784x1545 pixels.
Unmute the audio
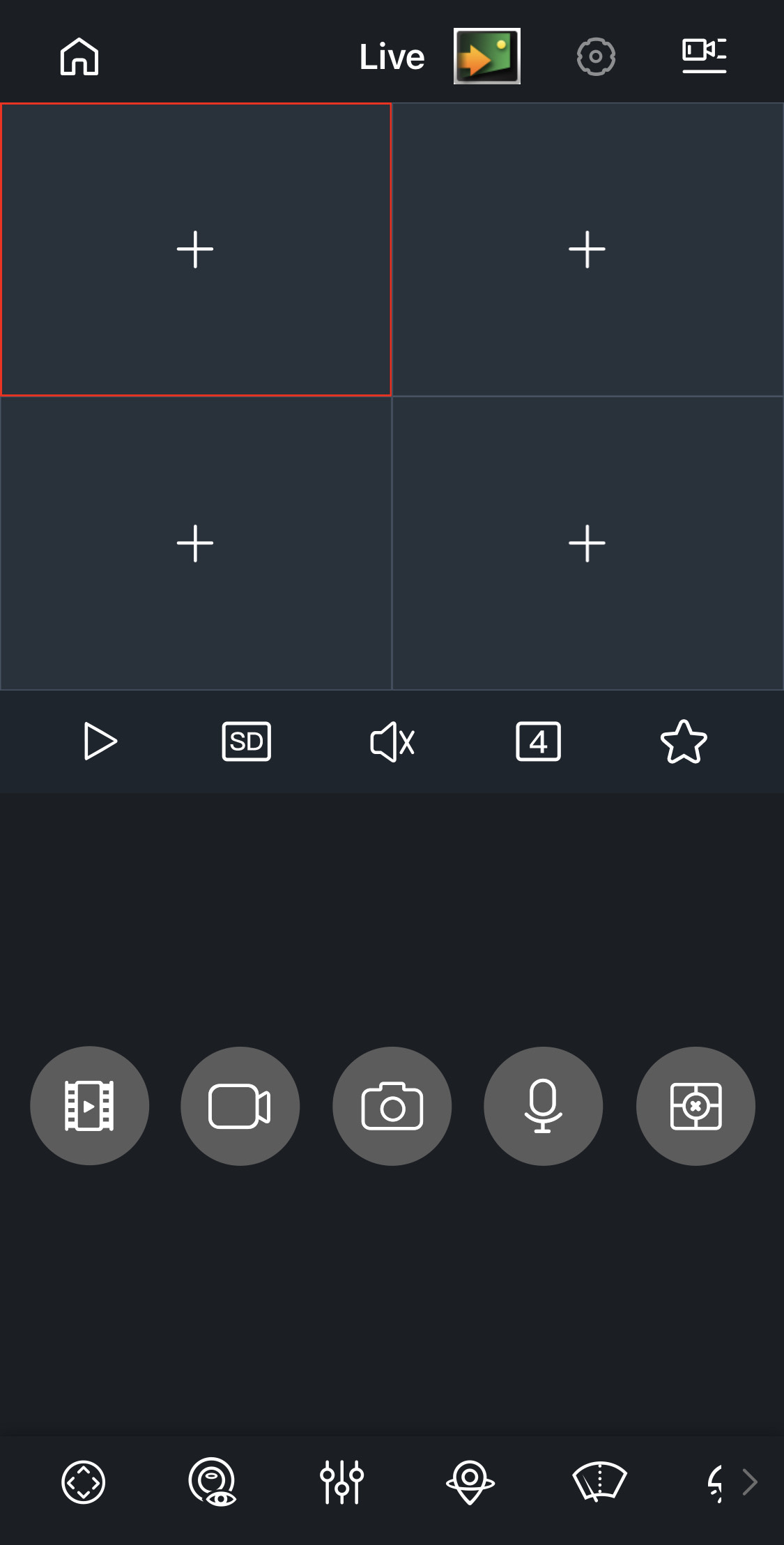coord(392,741)
